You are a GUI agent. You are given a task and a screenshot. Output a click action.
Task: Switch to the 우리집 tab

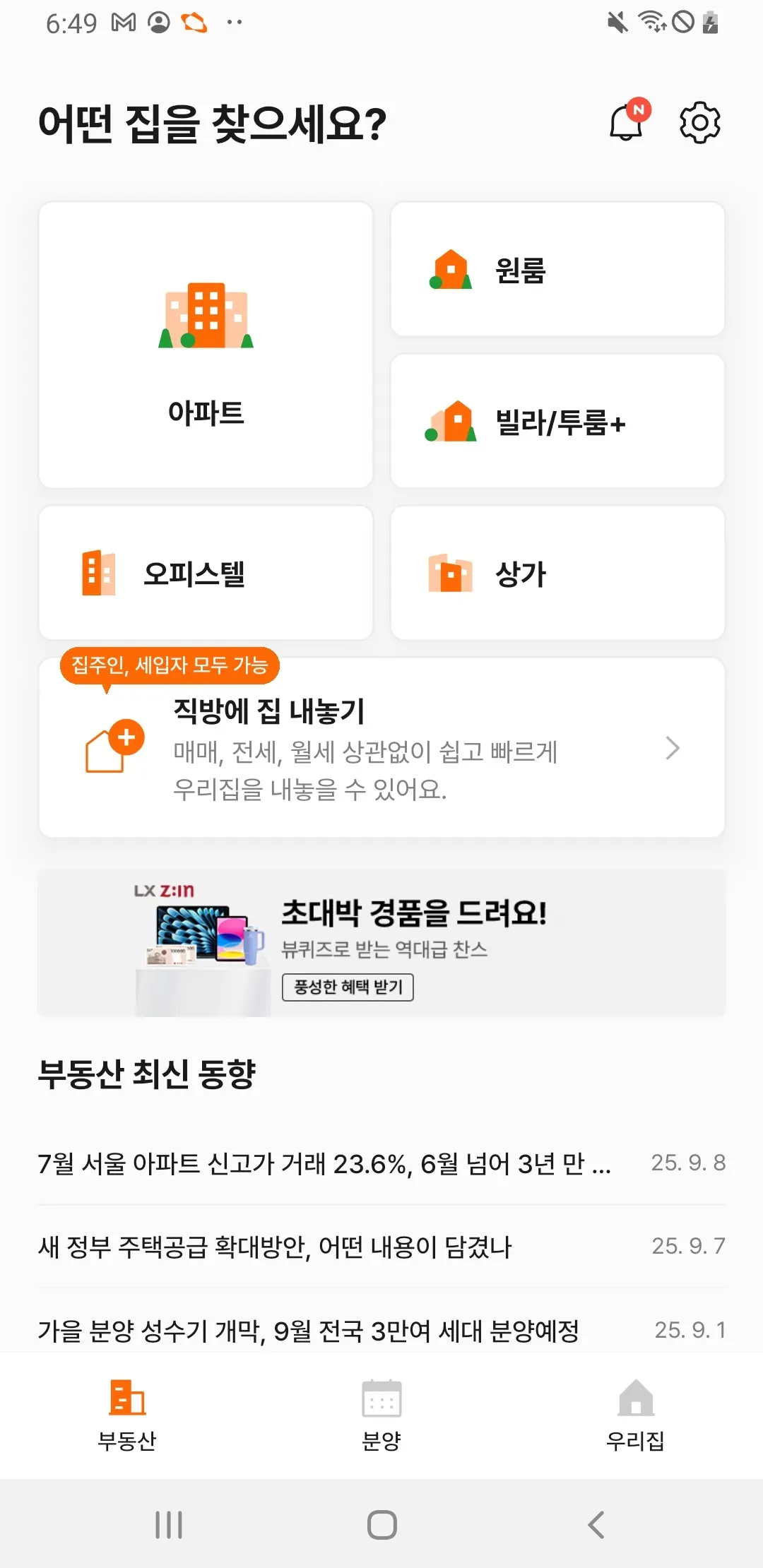pyautogui.click(x=635, y=1414)
